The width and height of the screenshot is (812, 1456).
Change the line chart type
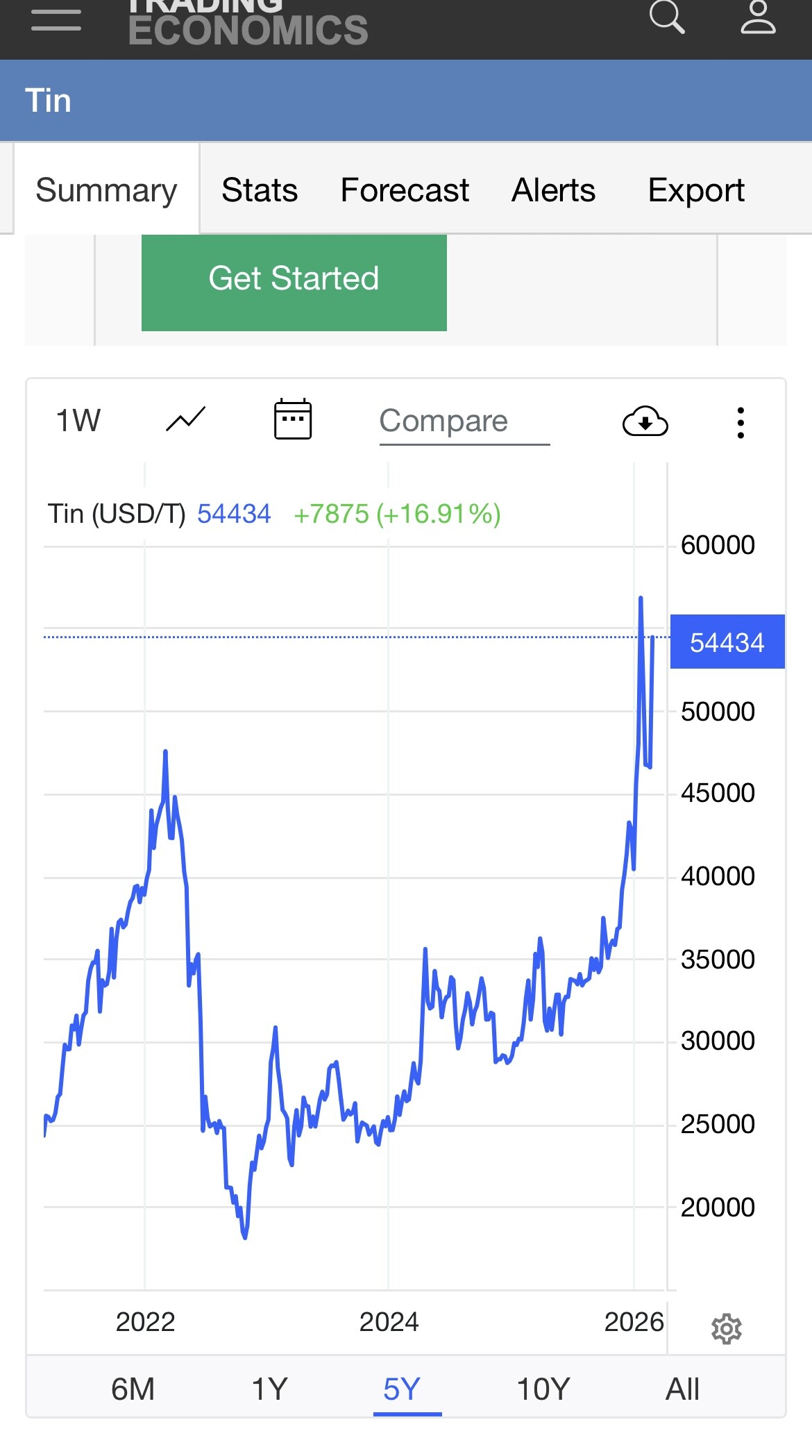point(186,419)
